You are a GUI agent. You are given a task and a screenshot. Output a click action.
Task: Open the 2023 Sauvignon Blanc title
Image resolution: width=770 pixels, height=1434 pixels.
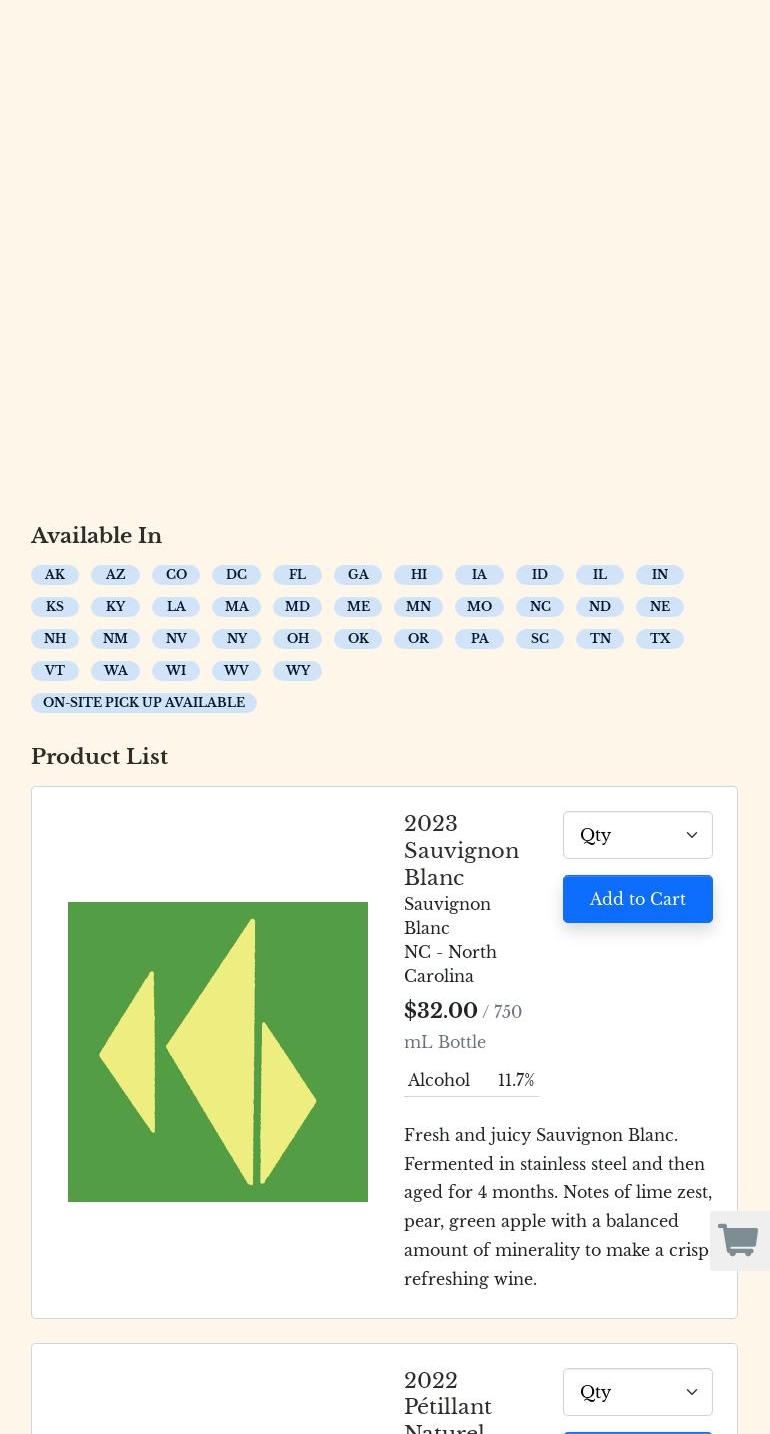point(461,850)
